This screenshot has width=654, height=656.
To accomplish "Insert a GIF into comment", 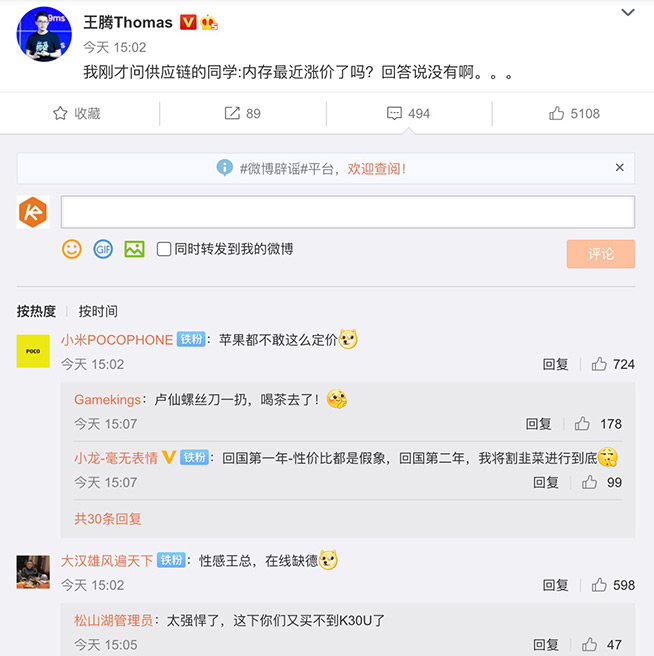I will click(103, 249).
